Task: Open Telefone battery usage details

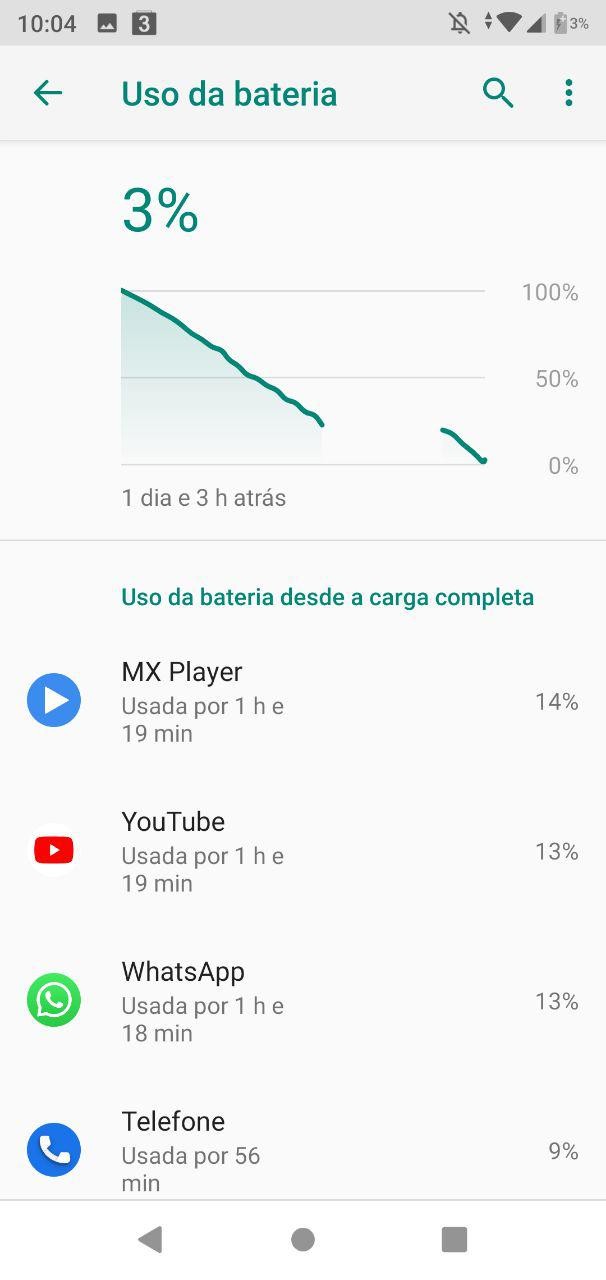Action: pos(302,1150)
